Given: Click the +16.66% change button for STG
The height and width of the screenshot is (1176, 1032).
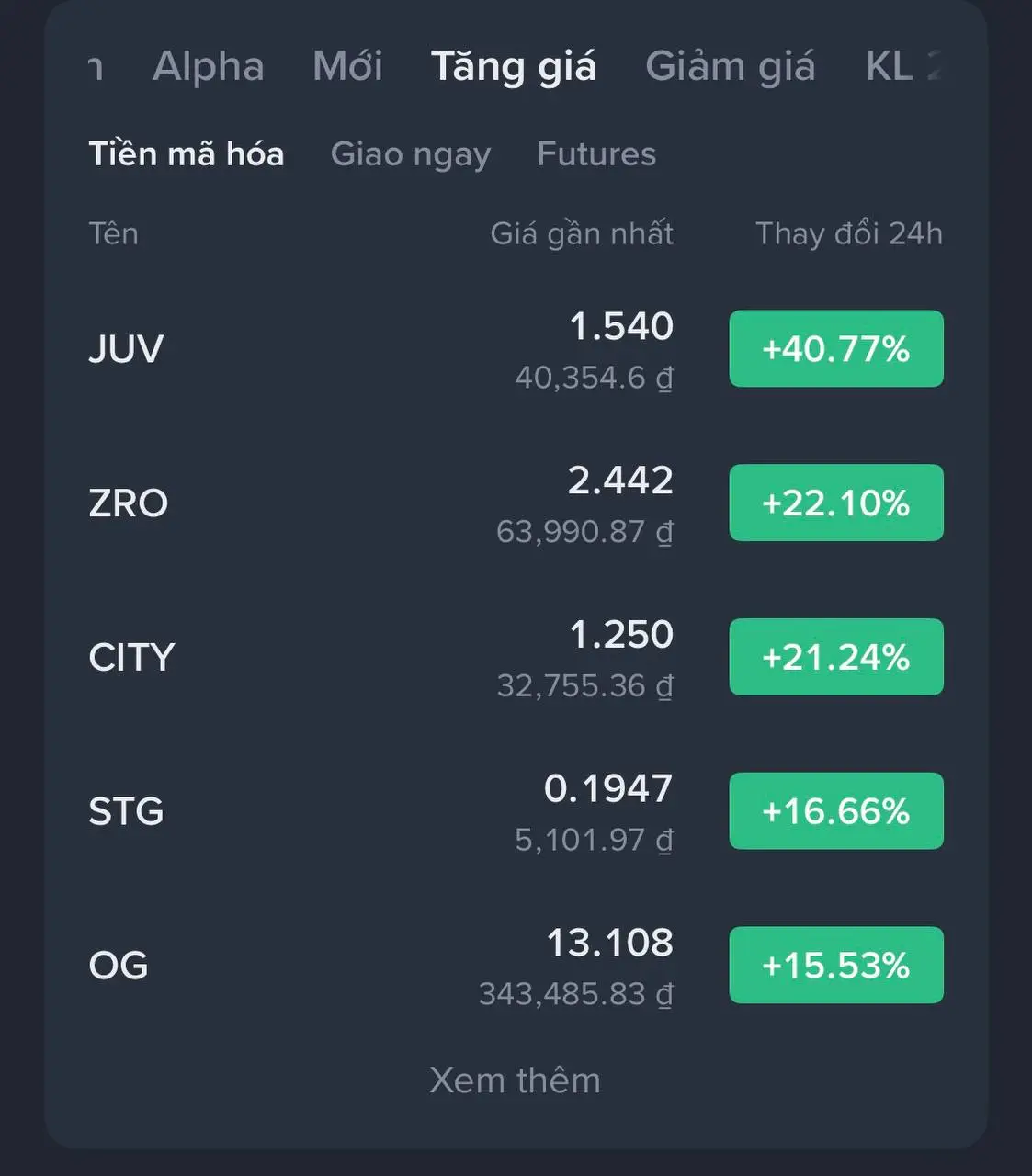Looking at the screenshot, I should [835, 810].
